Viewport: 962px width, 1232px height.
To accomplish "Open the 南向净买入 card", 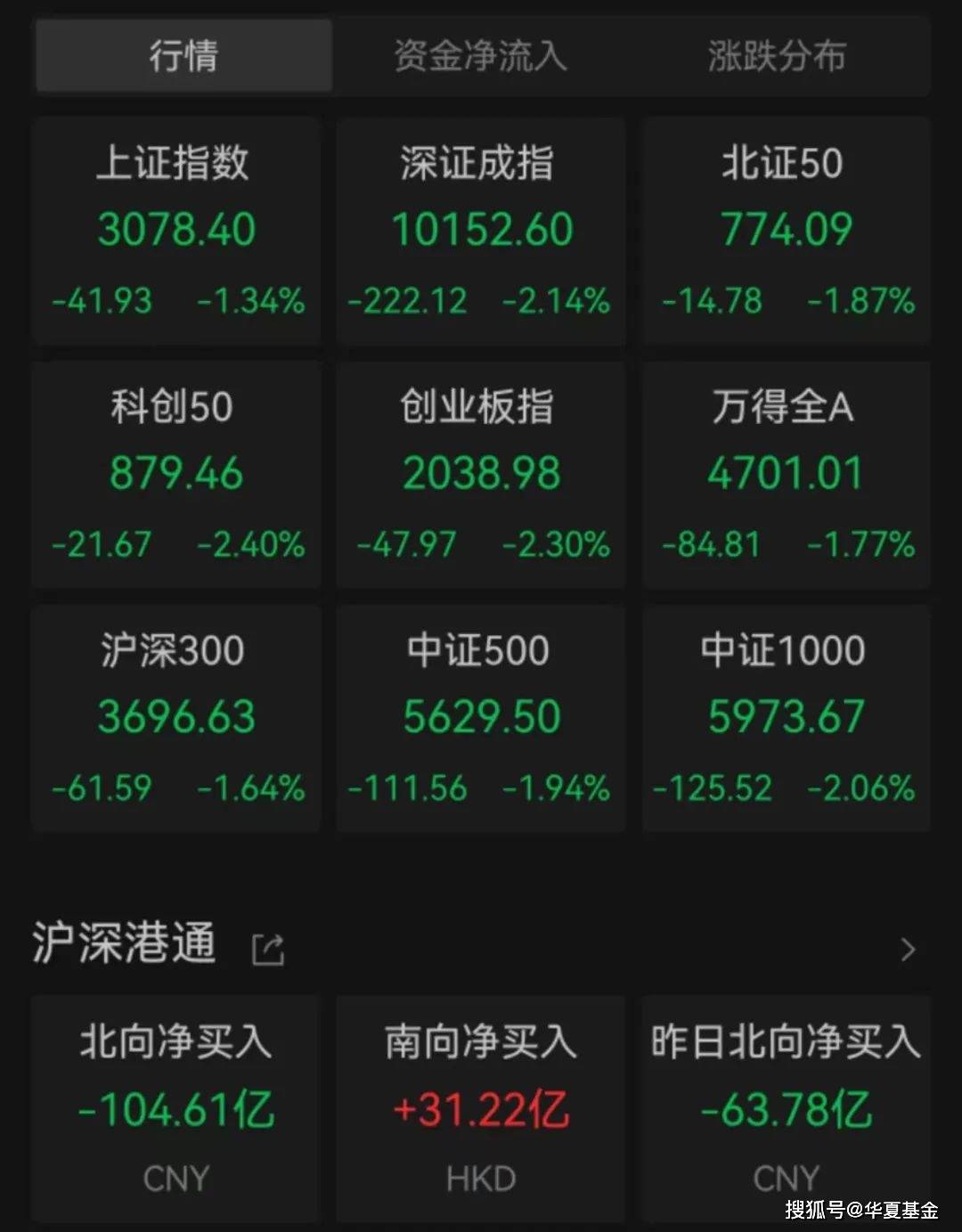I will pyautogui.click(x=480, y=1108).
